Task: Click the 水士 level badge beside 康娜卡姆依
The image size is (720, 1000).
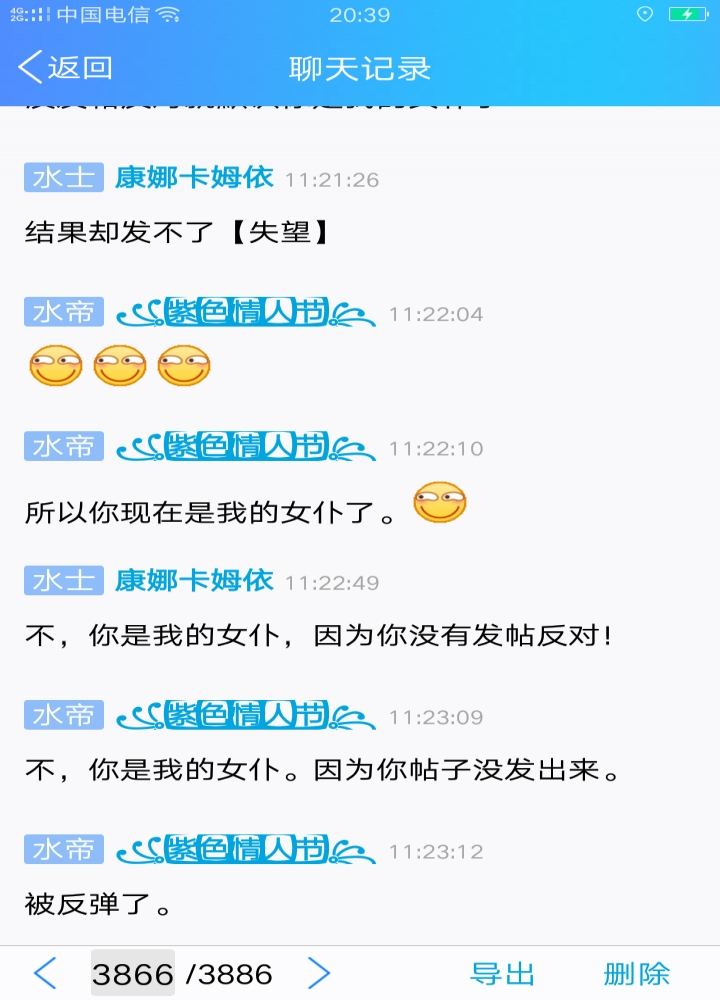Action: pyautogui.click(x=62, y=179)
